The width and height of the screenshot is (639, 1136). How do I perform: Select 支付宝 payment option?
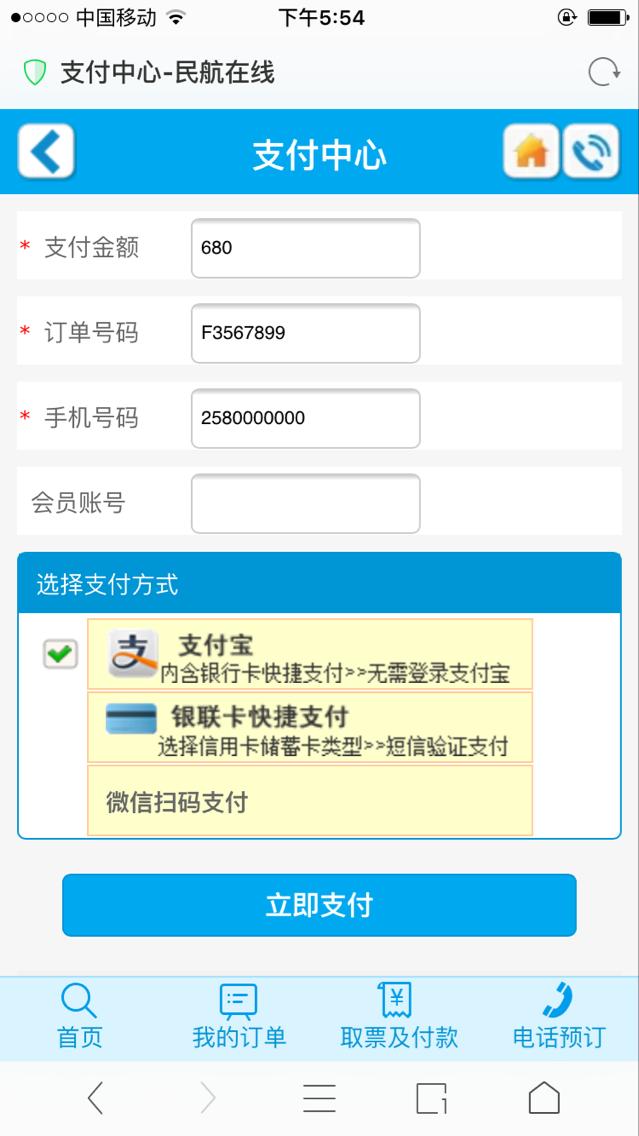[x=310, y=653]
